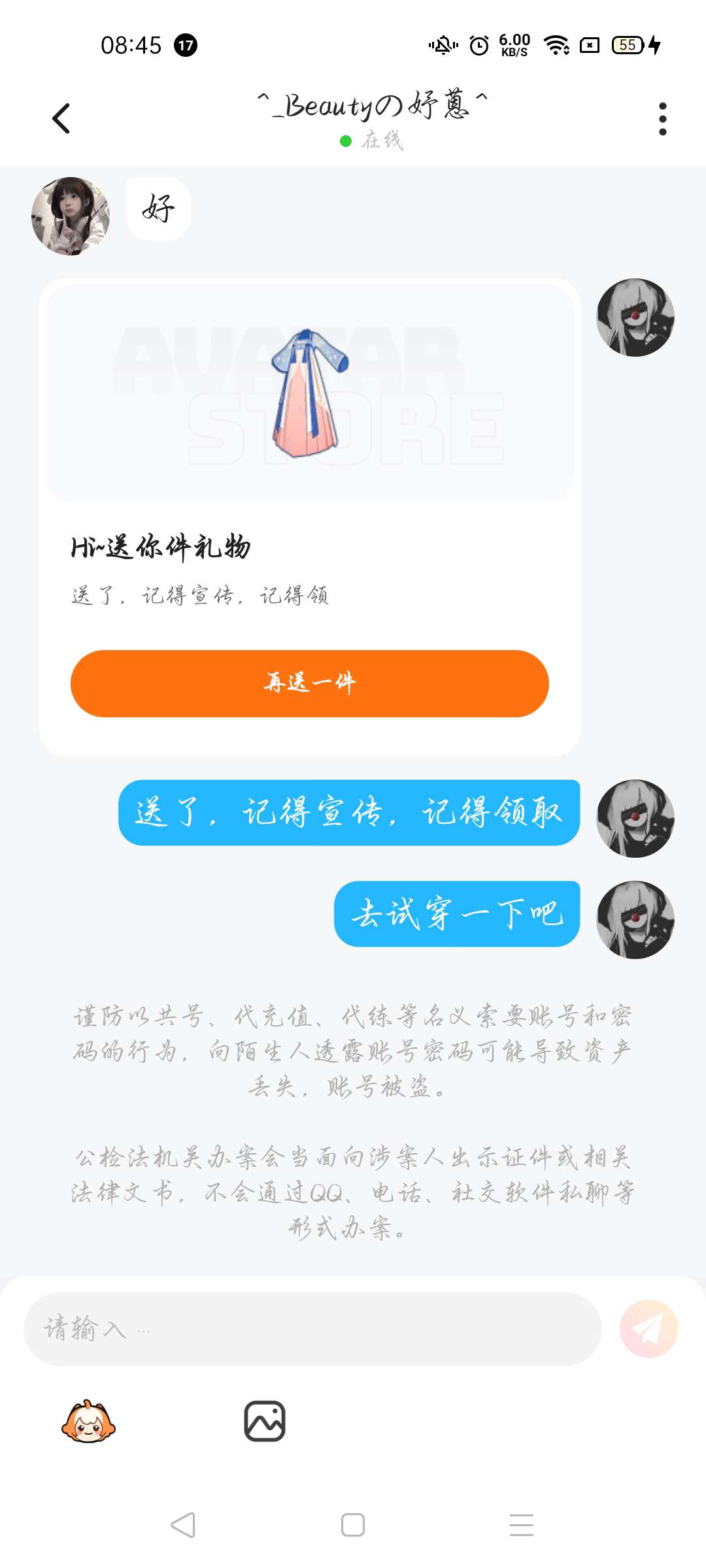Screen dimensions: 706x1568
Task: Open system recent apps menu
Action: tap(521, 1525)
